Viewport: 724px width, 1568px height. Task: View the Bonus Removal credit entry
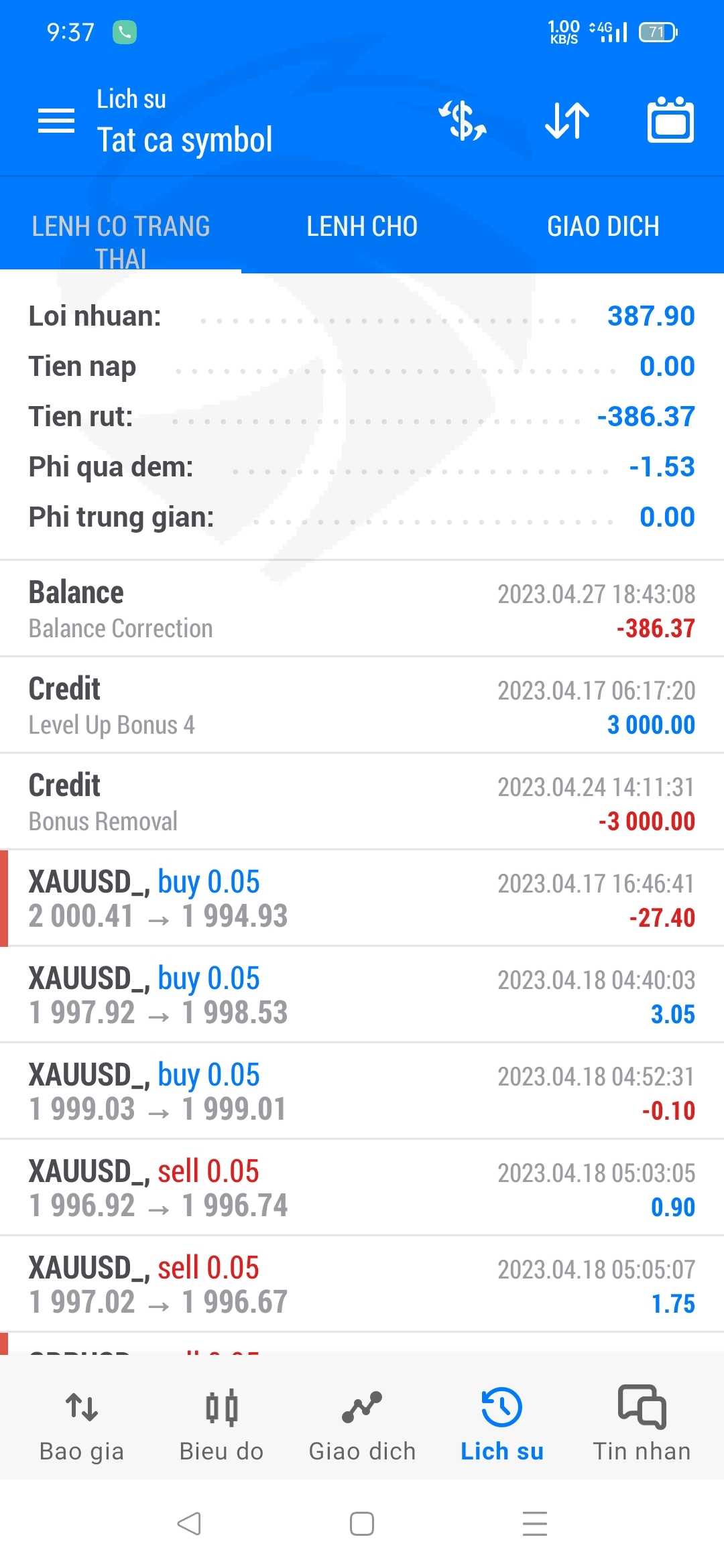pyautogui.click(x=362, y=801)
